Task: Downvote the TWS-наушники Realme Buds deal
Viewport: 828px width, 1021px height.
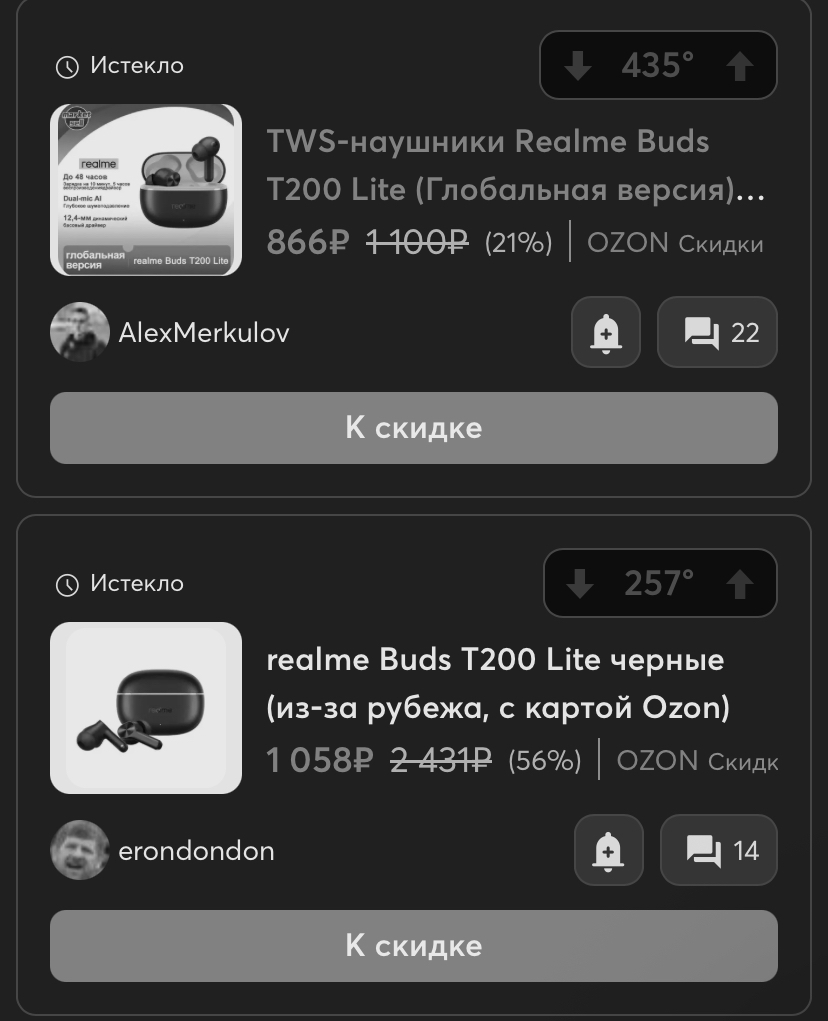Action: pos(577,66)
